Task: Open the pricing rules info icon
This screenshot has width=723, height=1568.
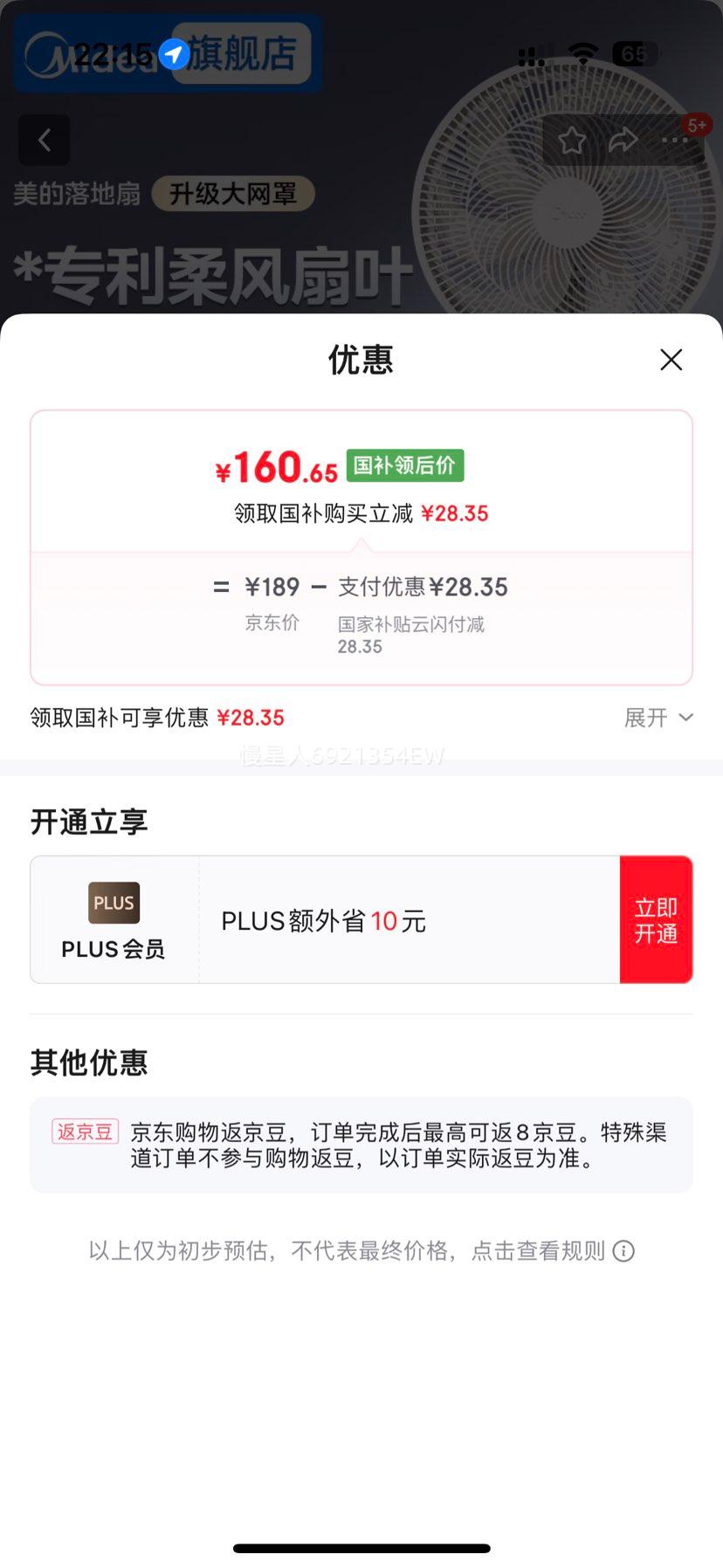Action: tap(623, 1251)
